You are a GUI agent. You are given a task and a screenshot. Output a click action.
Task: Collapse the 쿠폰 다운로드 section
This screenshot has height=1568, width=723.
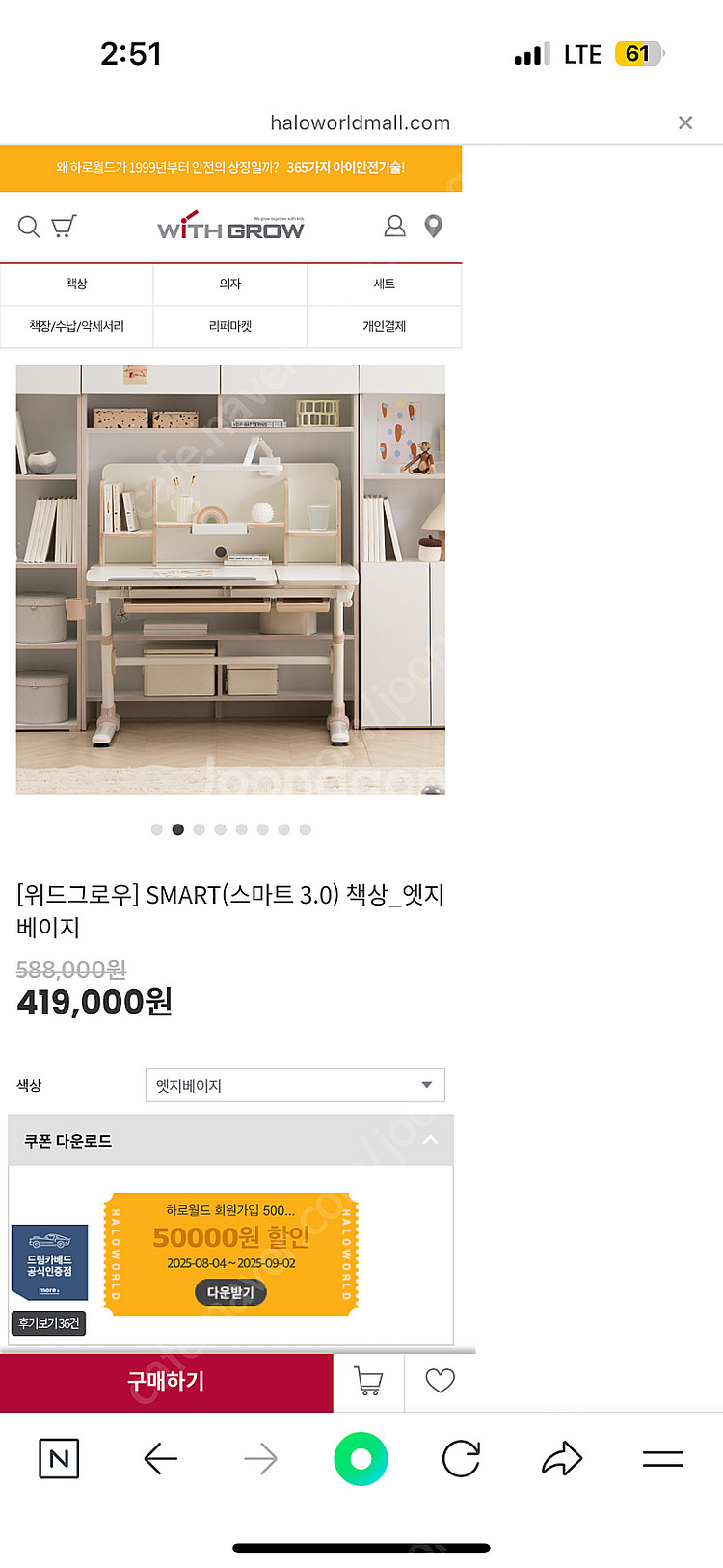point(430,1140)
